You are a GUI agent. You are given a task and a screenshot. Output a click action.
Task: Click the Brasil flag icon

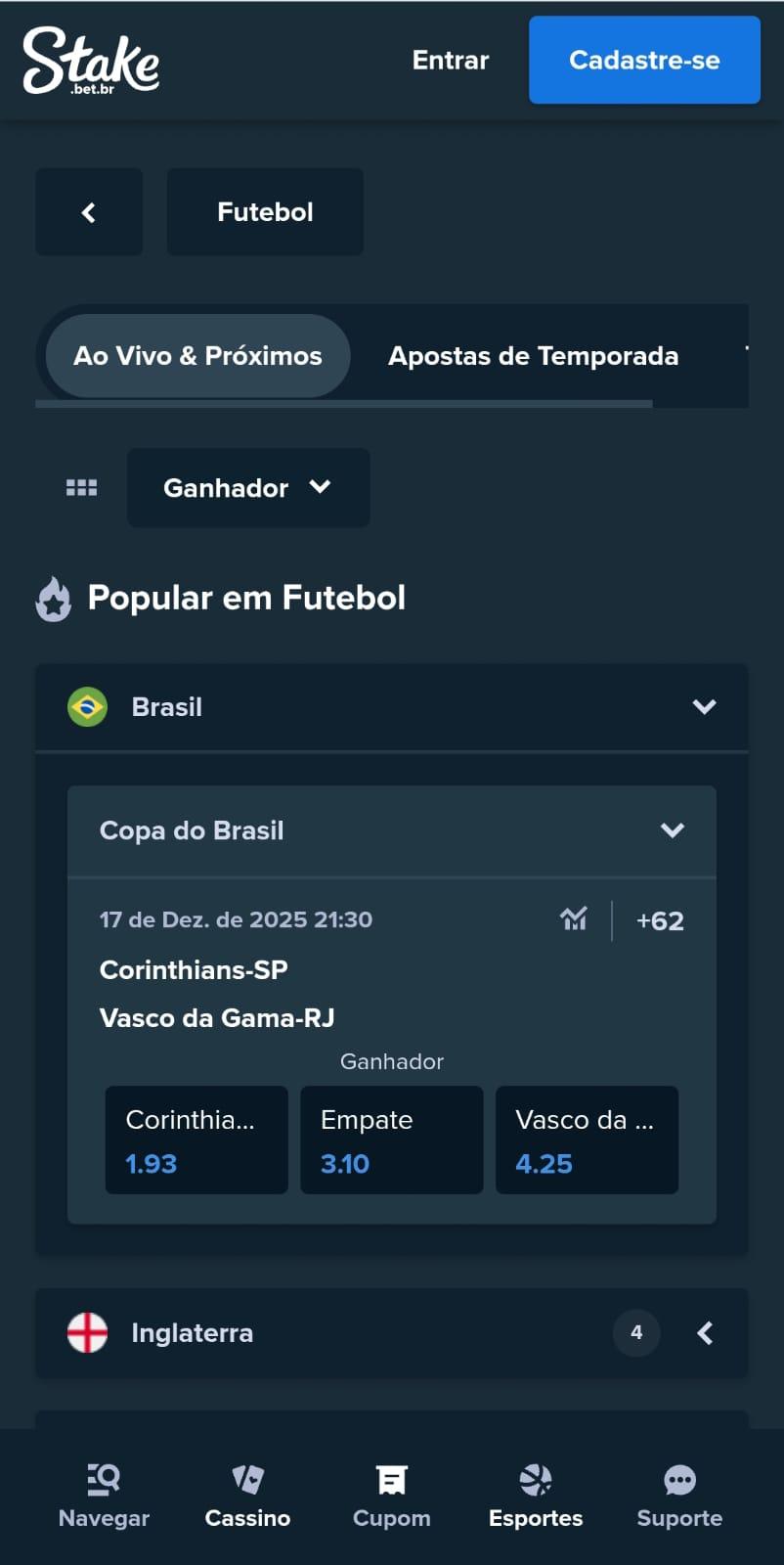tap(87, 706)
